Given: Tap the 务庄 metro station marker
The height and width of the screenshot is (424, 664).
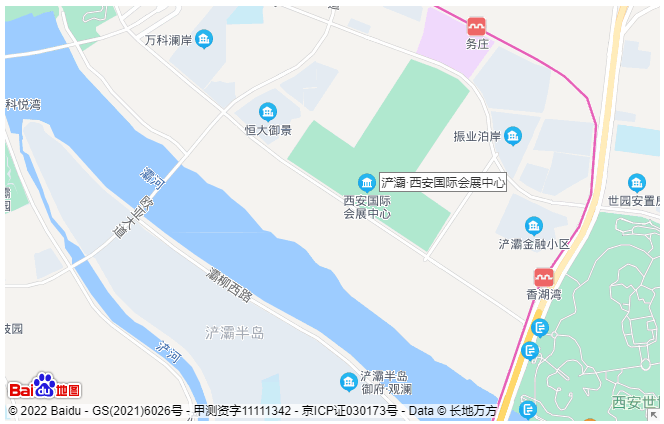Looking at the screenshot, I should coord(476,26).
